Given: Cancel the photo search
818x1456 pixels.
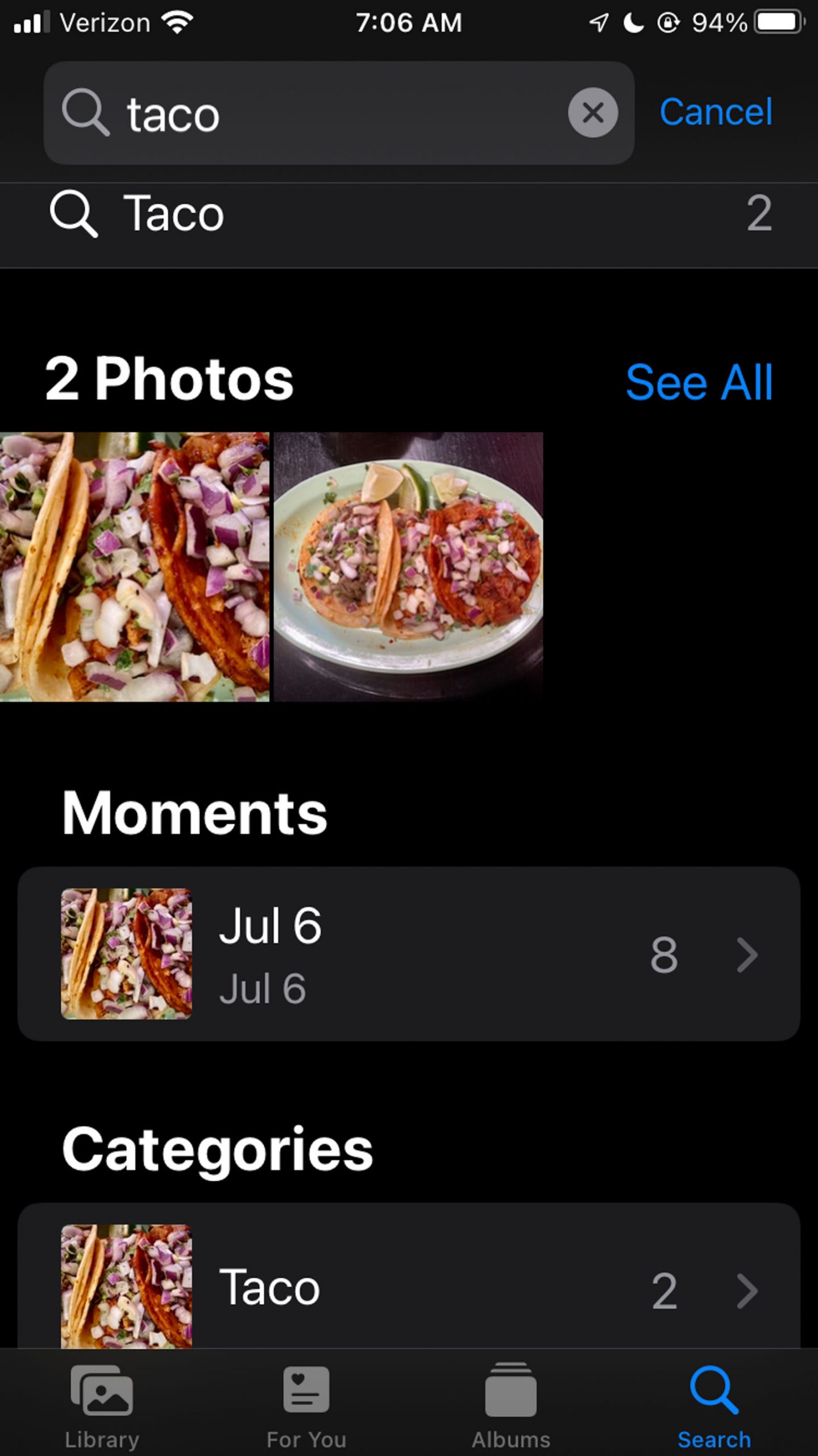Looking at the screenshot, I should click(x=716, y=112).
